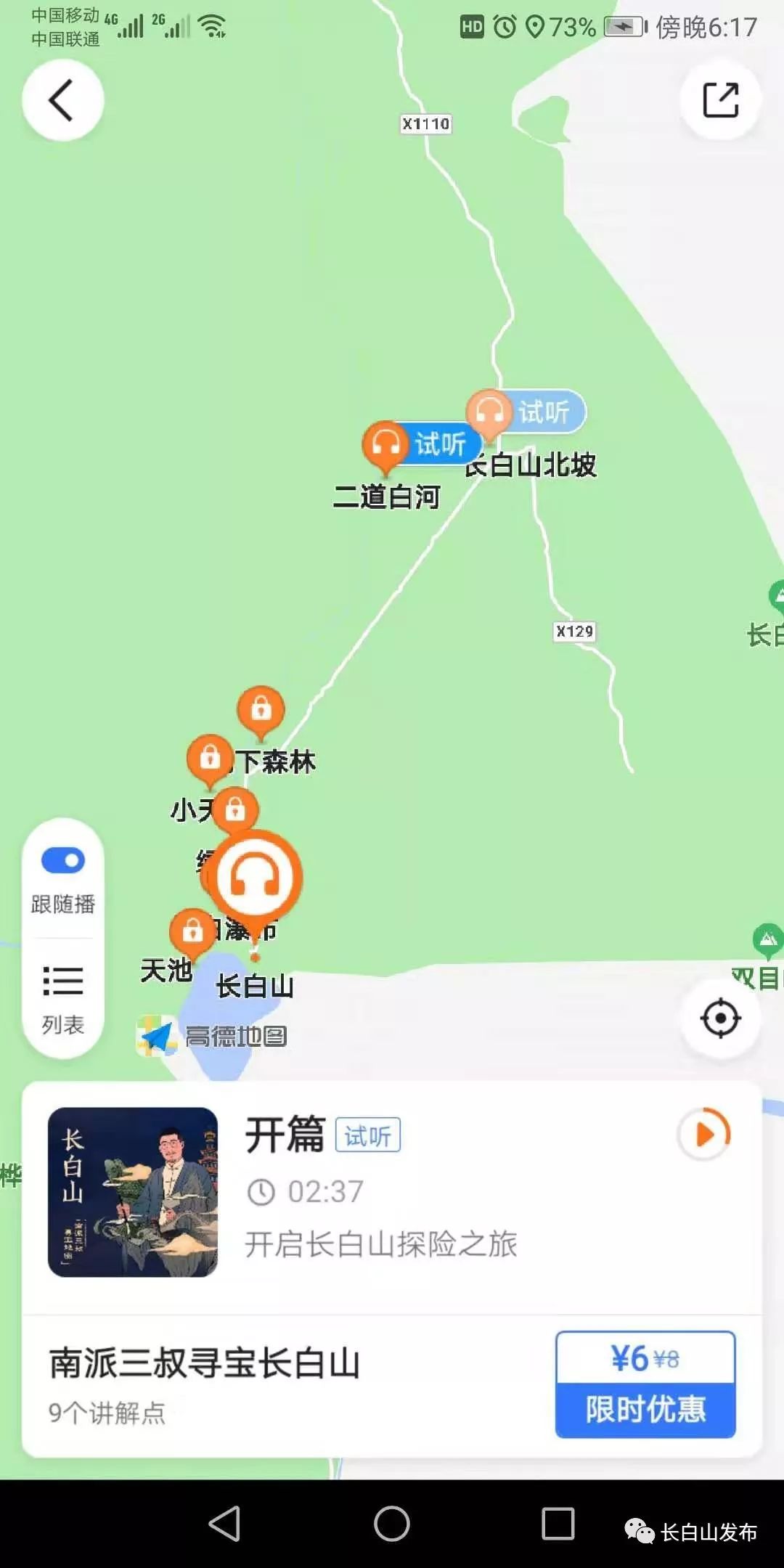Select the locked marker at 天池
This screenshot has height=1568, width=784.
coord(192,930)
